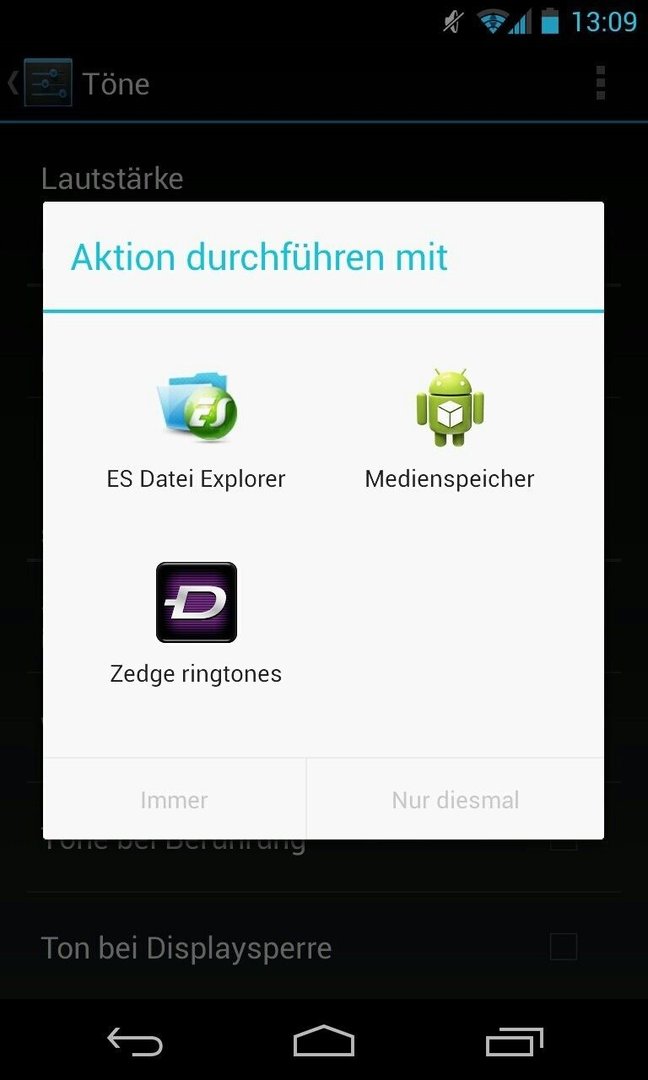This screenshot has height=1080, width=648.
Task: Go back with the system back button
Action: click(135, 1041)
